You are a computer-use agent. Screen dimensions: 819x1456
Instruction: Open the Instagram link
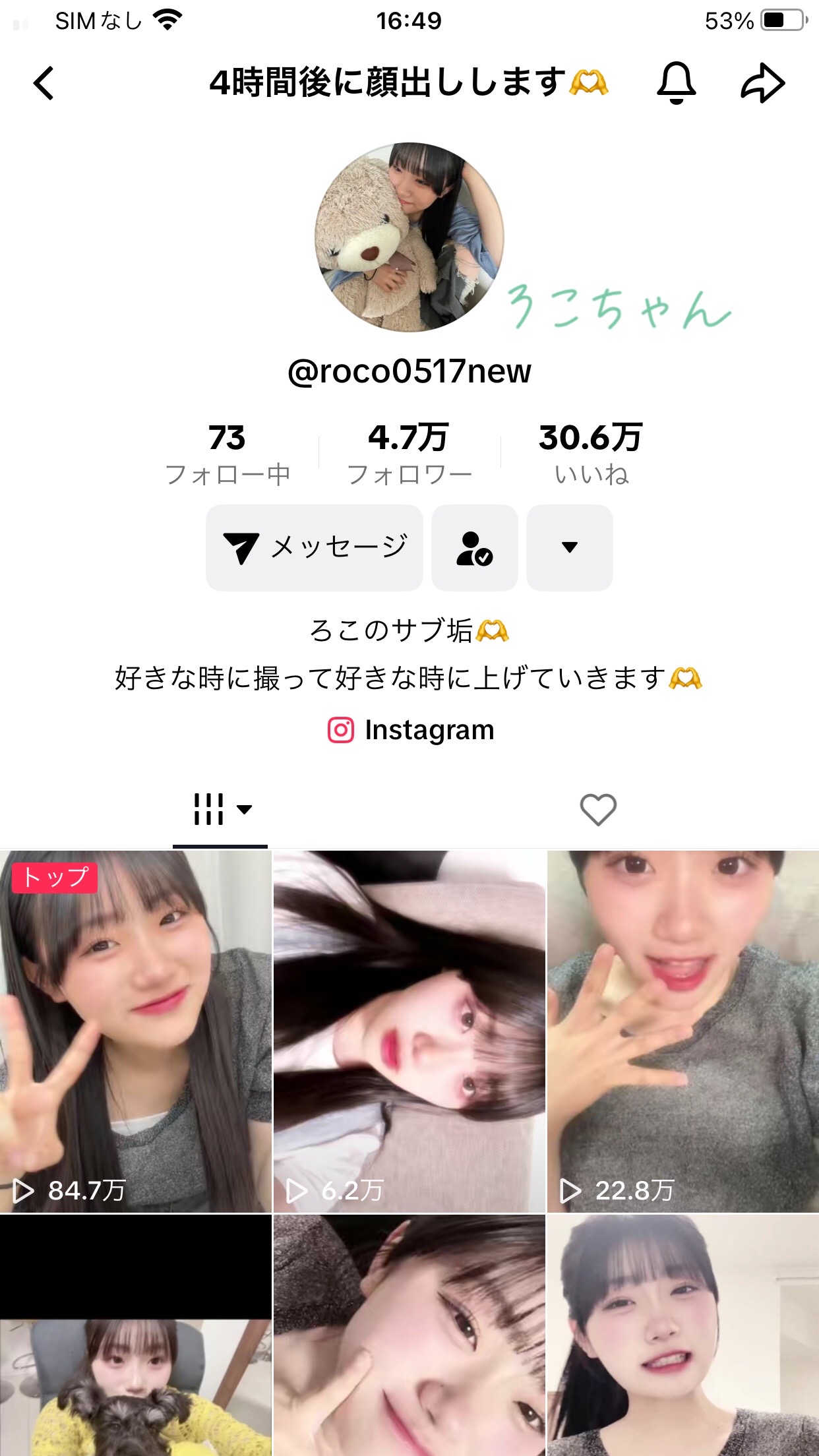(x=410, y=730)
